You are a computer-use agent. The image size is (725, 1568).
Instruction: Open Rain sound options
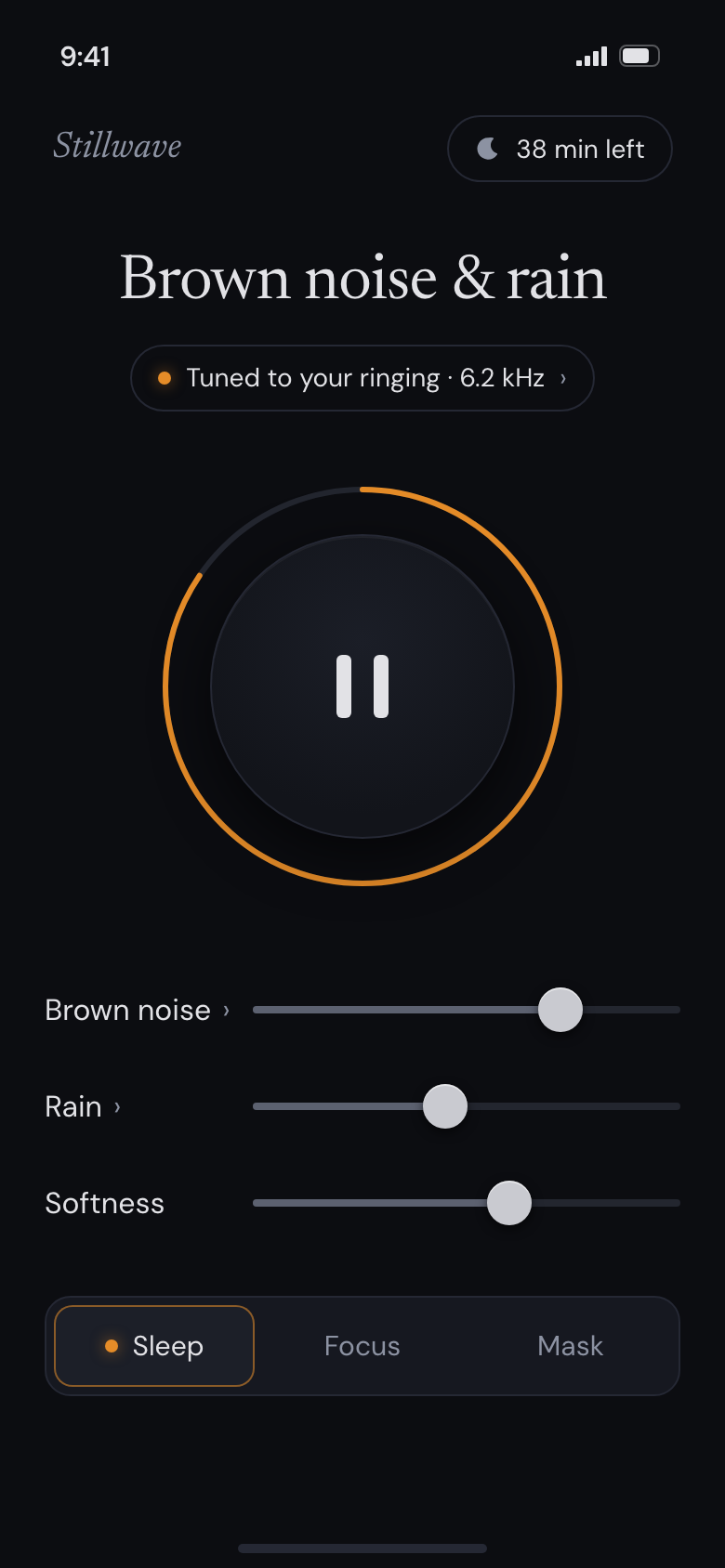(x=83, y=1106)
